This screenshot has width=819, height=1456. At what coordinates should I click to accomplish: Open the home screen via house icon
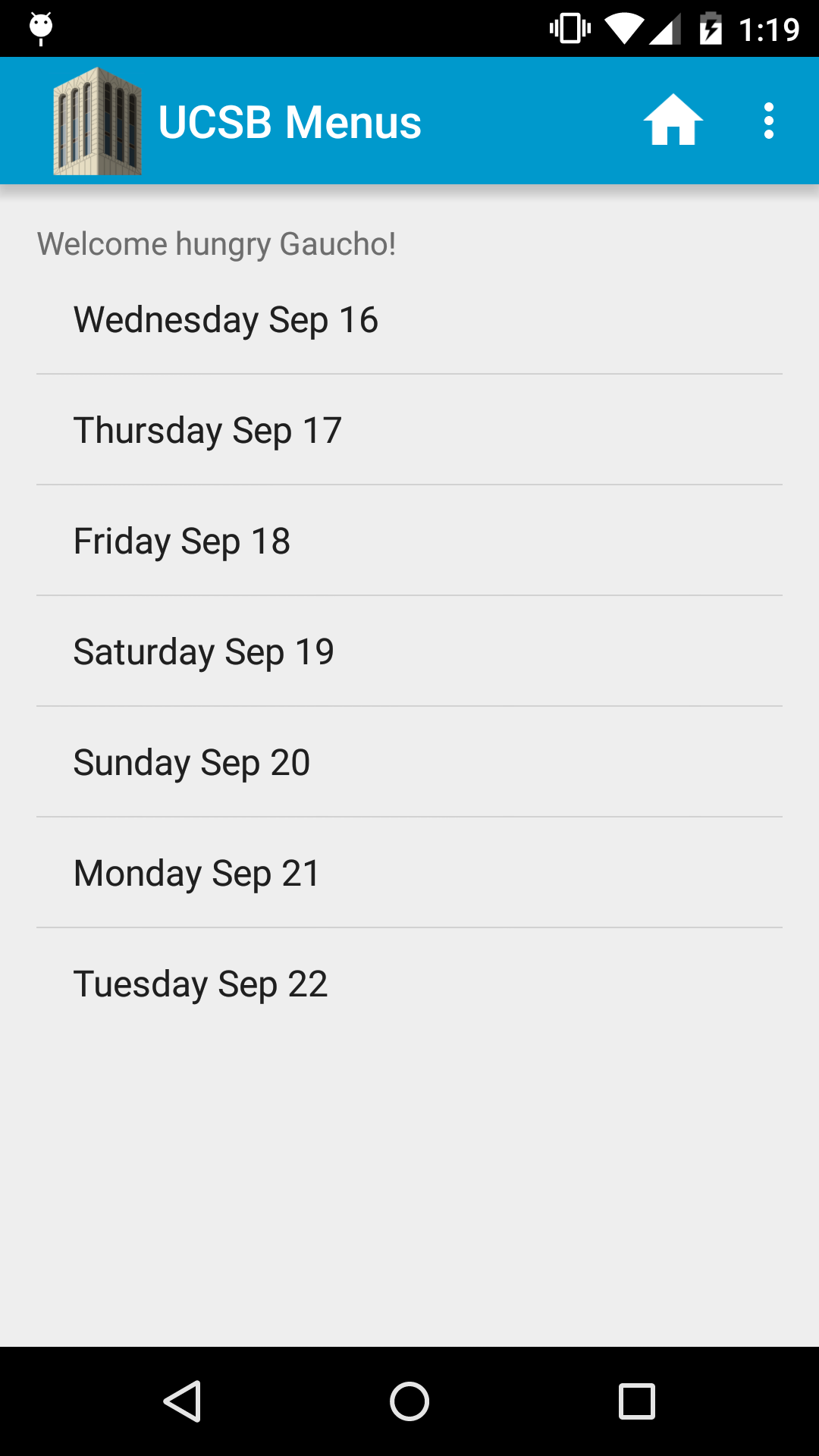tap(673, 120)
